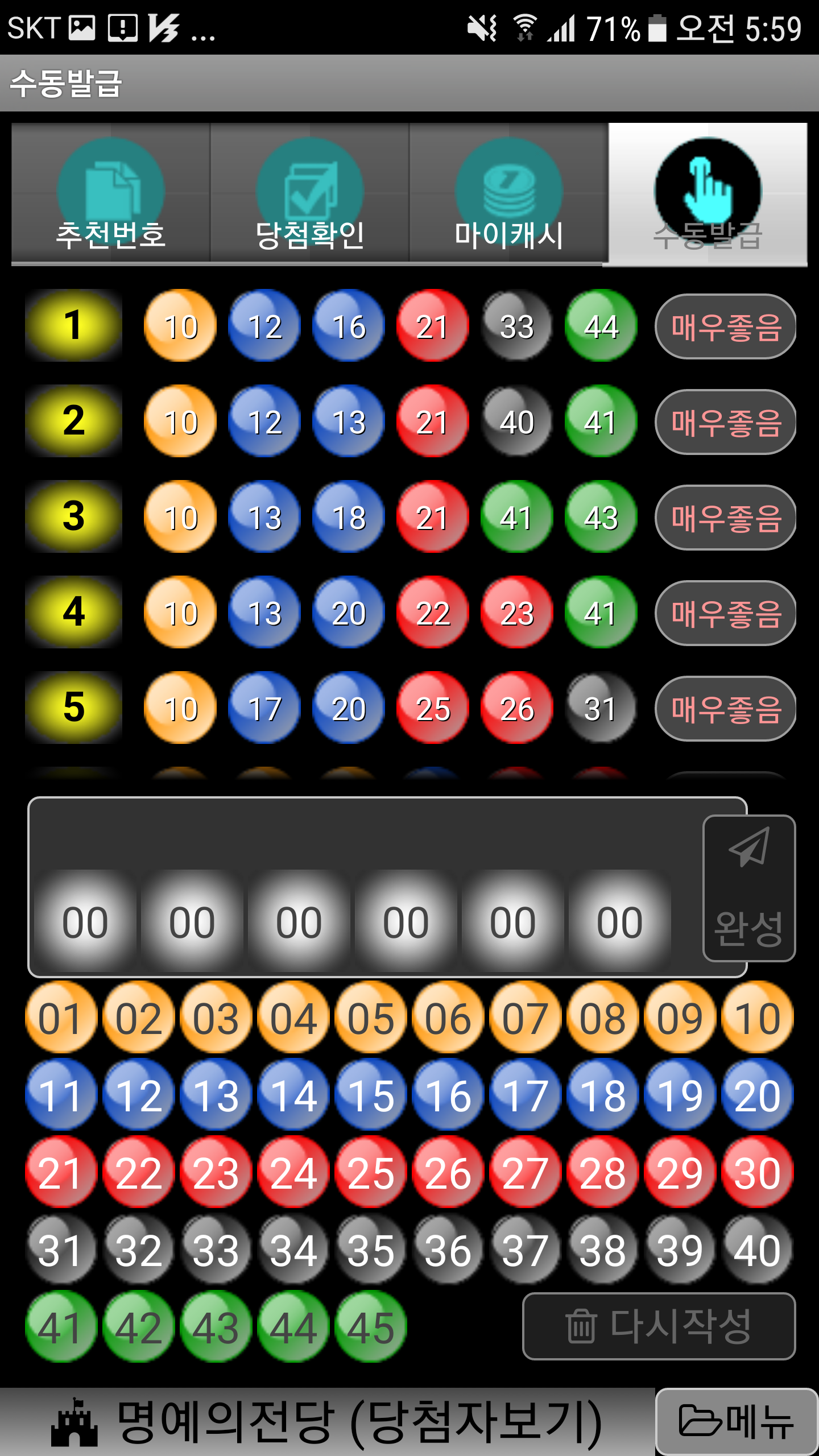This screenshot has height=1456, width=819.
Task: Go to the 마이캐시 tab
Action: (509, 193)
